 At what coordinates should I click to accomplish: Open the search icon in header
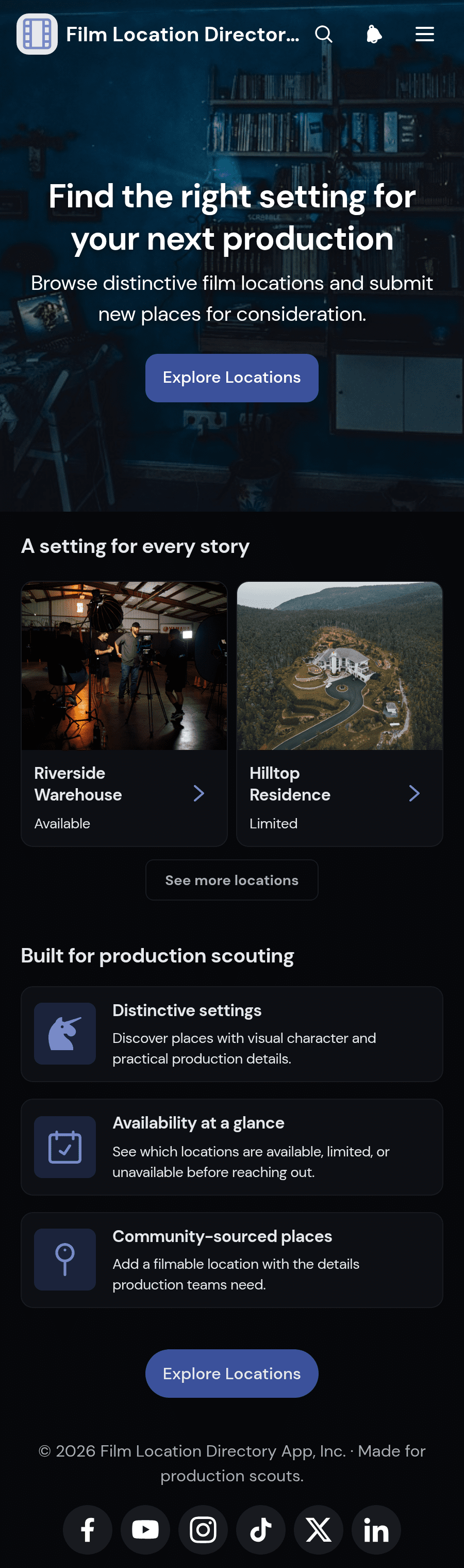pyautogui.click(x=324, y=34)
